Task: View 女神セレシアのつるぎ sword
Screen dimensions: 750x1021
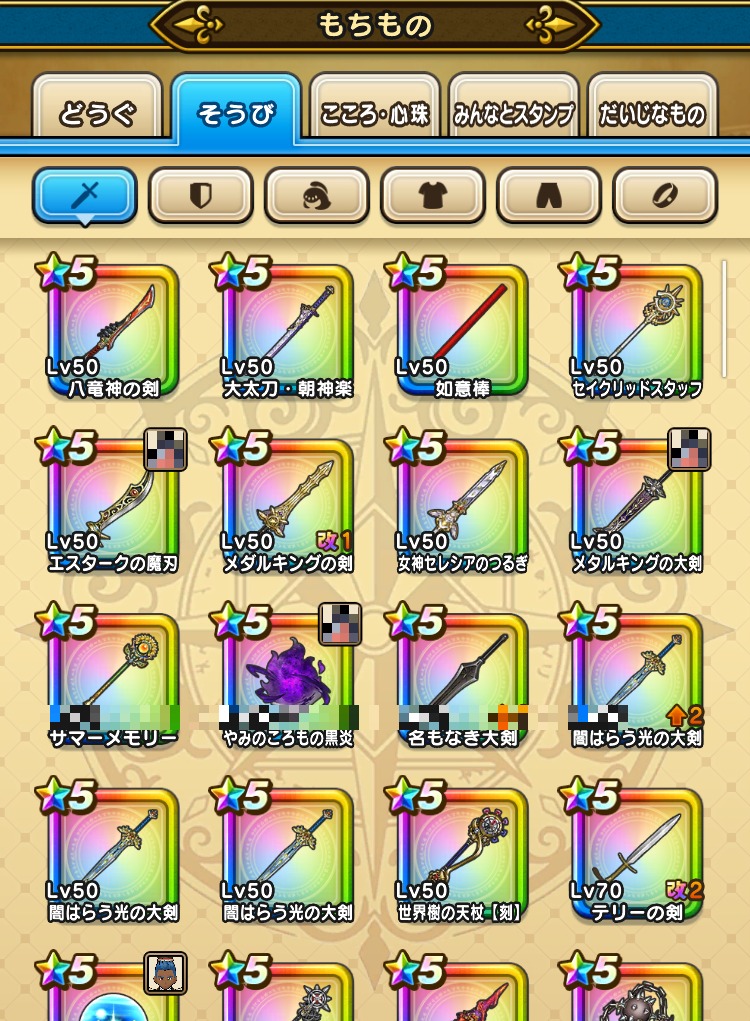Action: (x=462, y=505)
